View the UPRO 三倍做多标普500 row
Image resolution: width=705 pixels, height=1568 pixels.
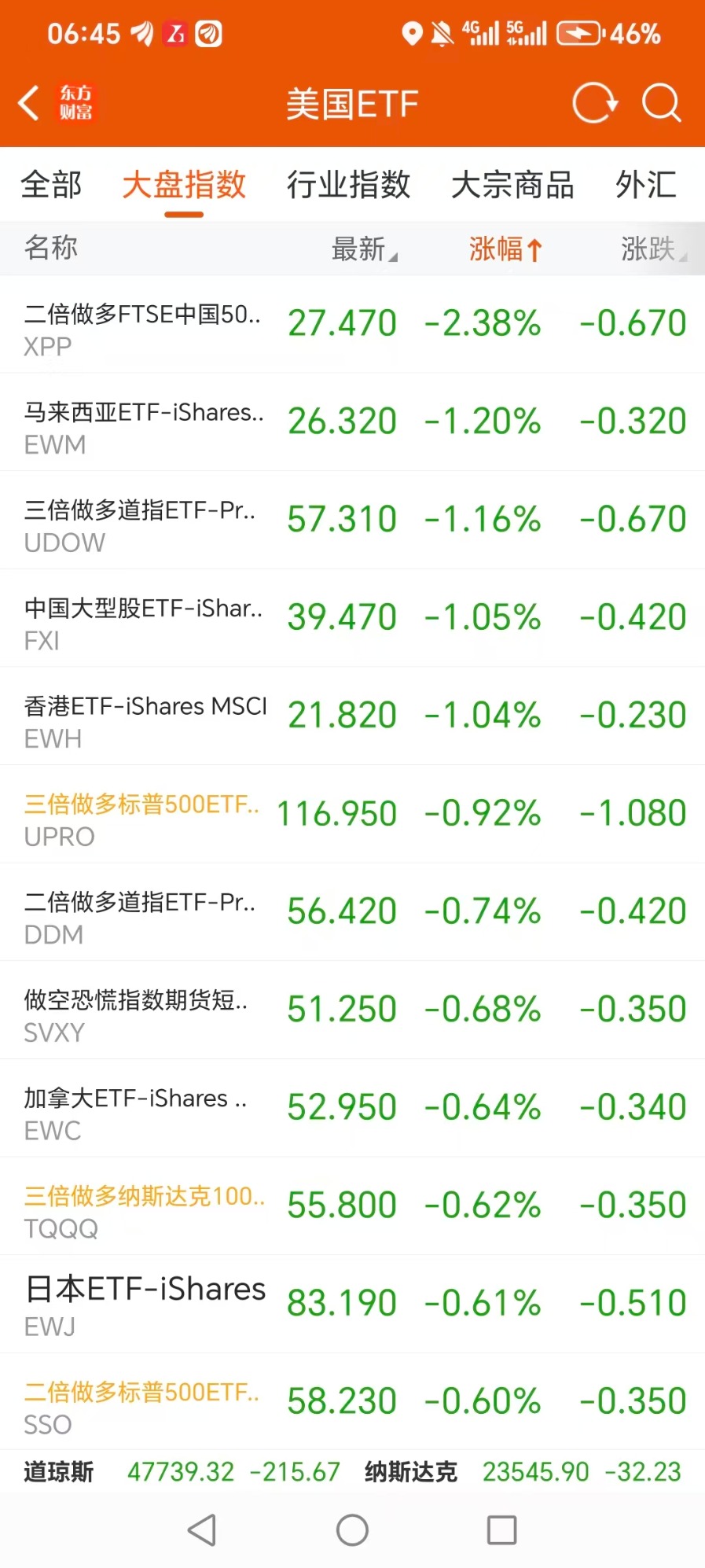(x=352, y=814)
